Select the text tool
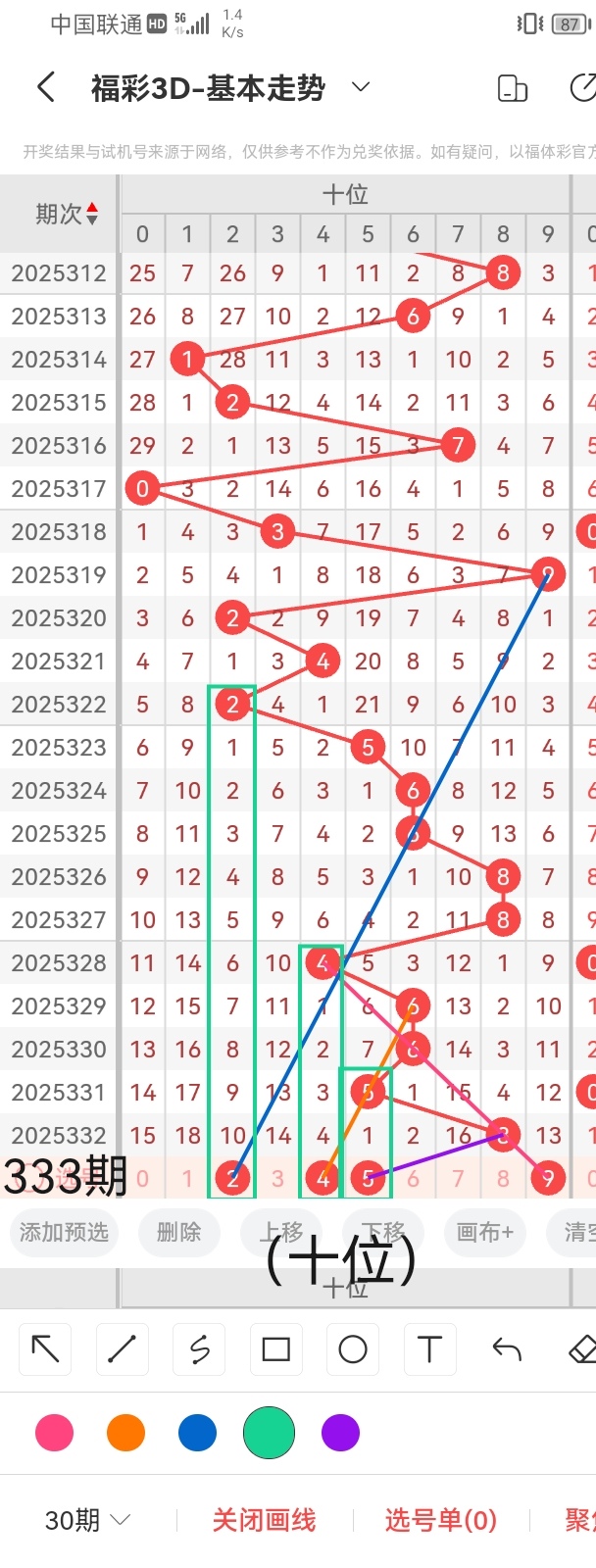Image resolution: width=596 pixels, height=1568 pixels. point(429,1349)
